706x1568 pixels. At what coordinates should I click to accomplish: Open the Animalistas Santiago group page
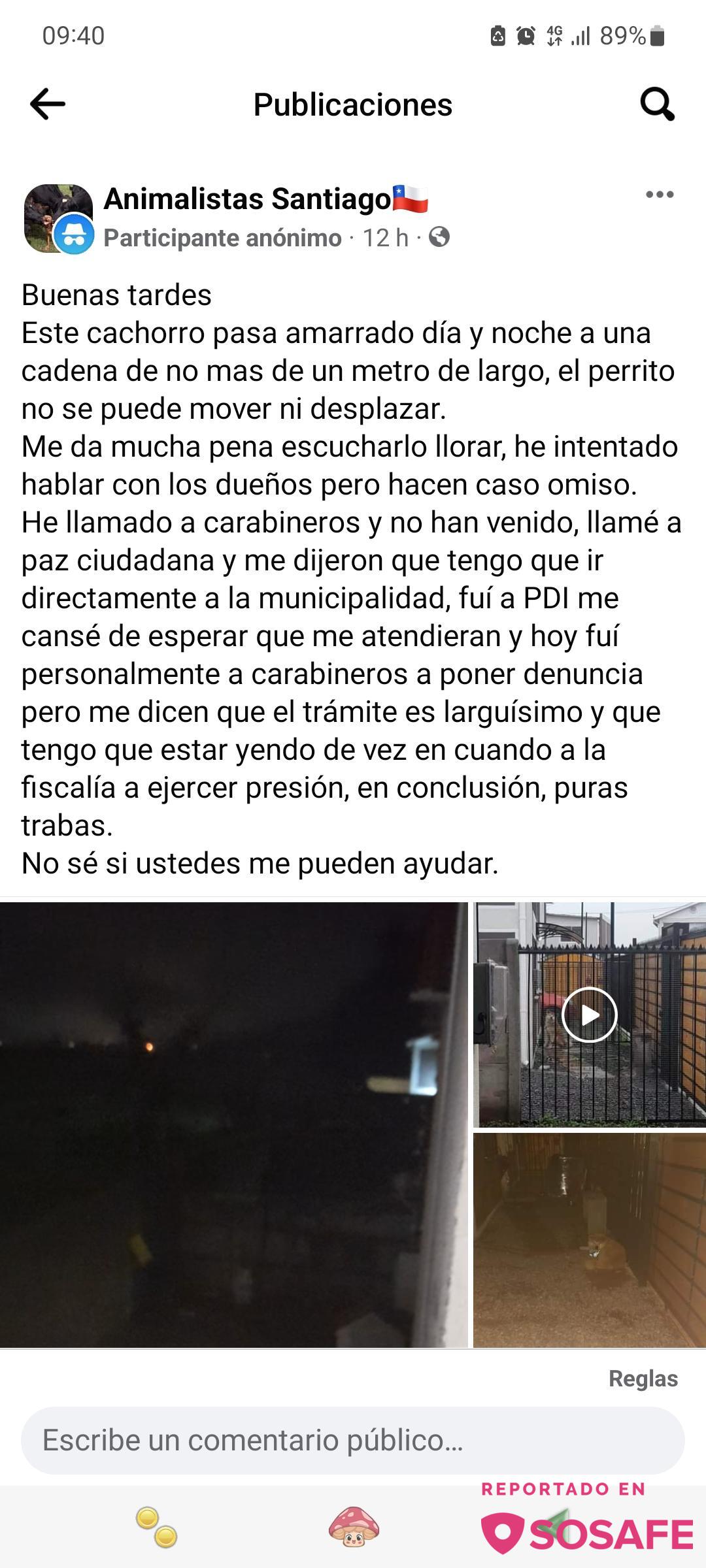[248, 199]
